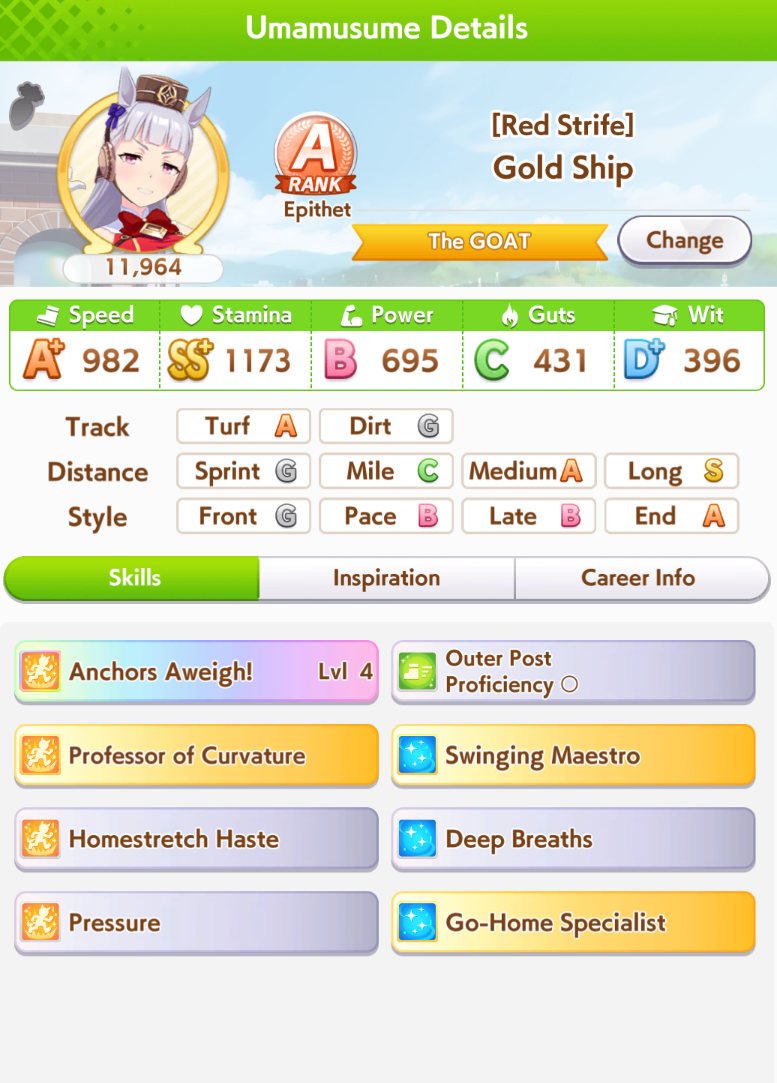View the Pressure skill description
This screenshot has width=777, height=1083.
[197, 922]
